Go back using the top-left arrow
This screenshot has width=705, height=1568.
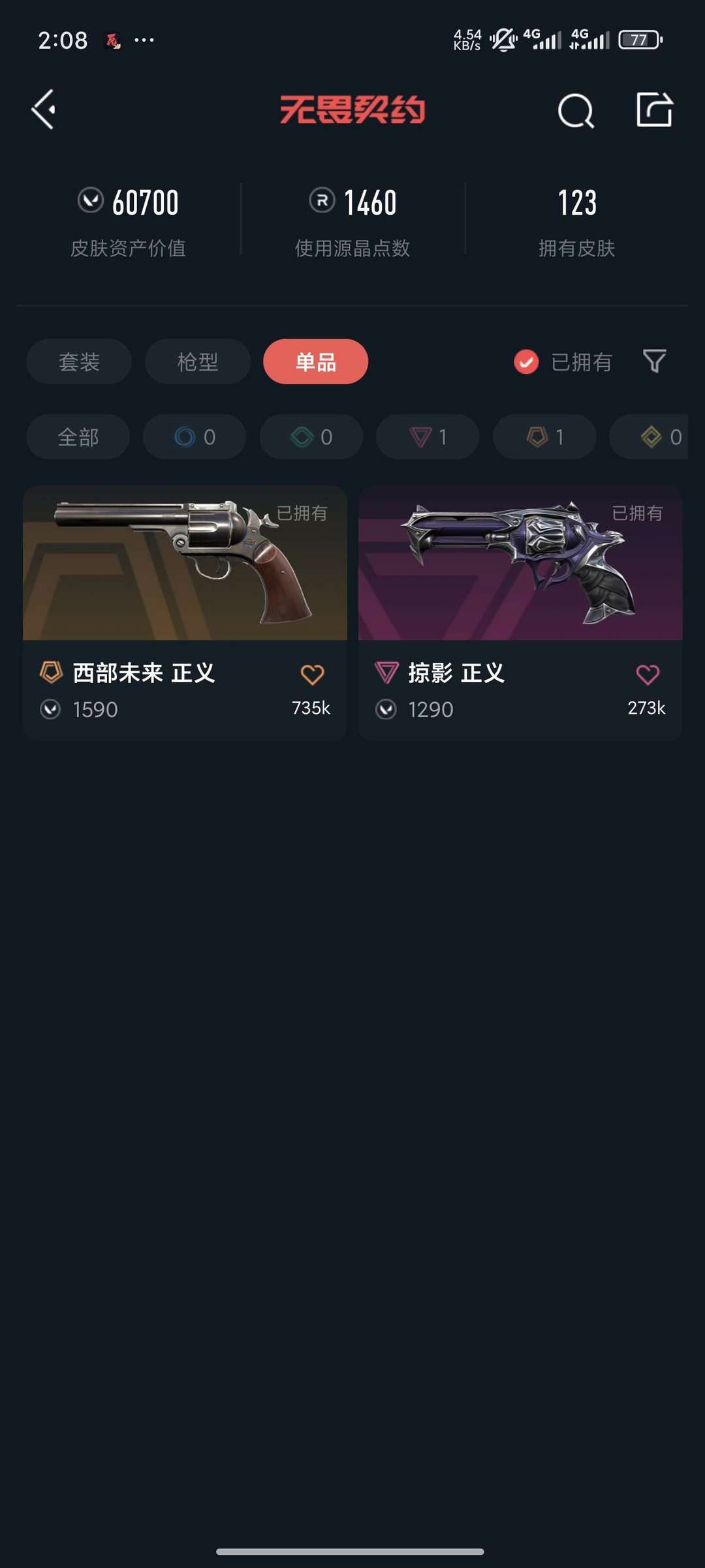point(44,110)
